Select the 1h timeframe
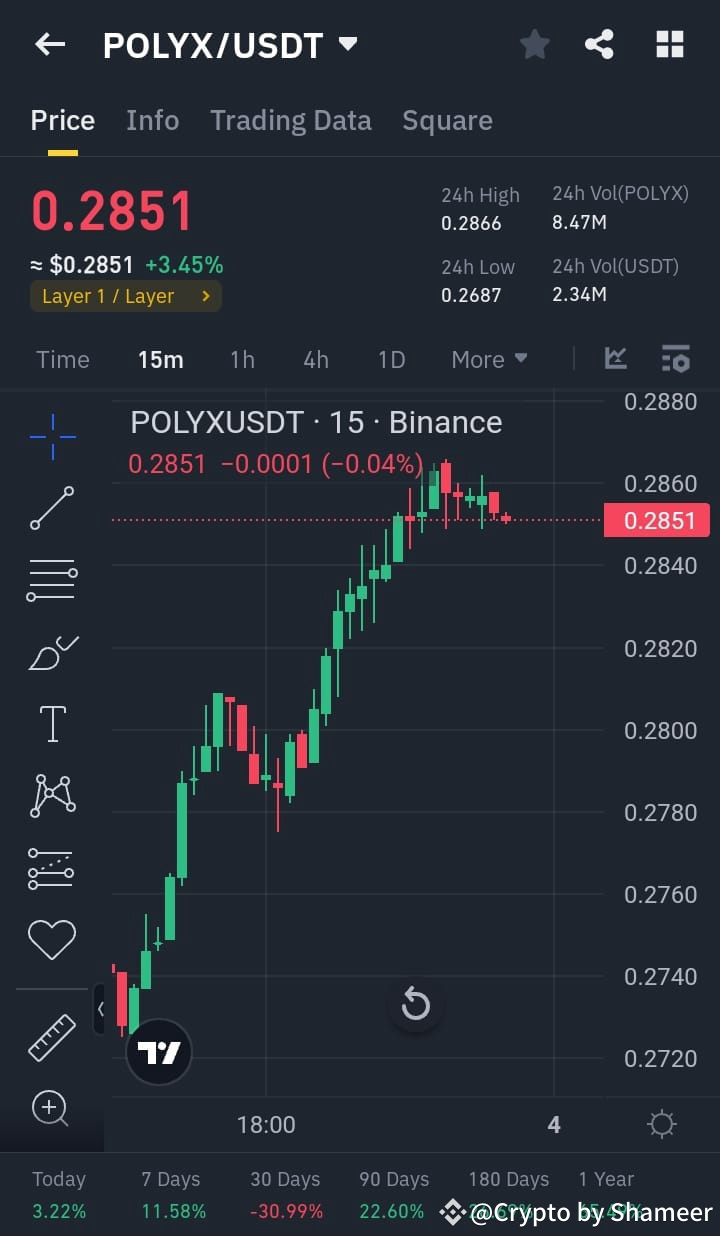The height and width of the screenshot is (1236, 720). coord(242,358)
